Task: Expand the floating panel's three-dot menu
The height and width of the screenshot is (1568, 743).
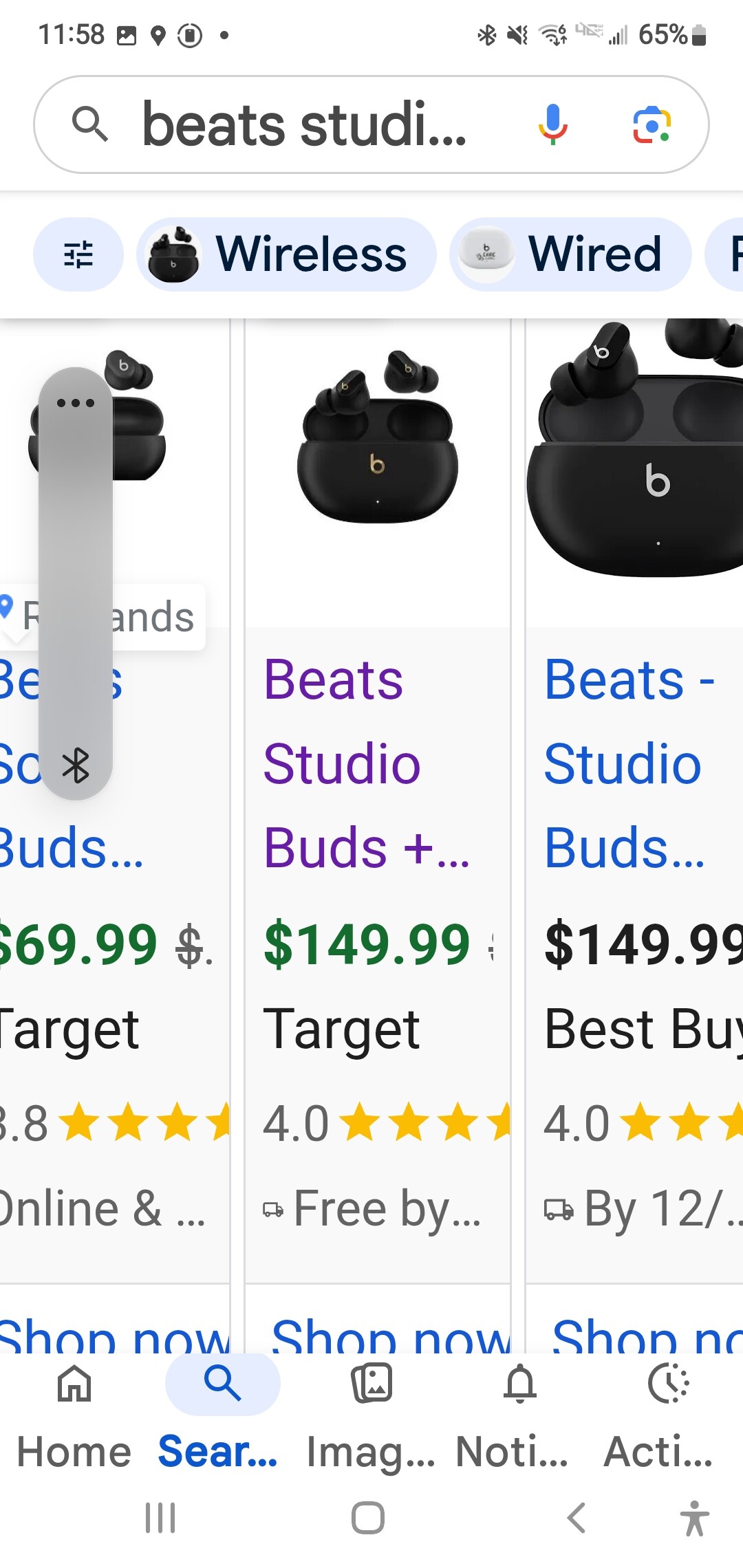Action: 76,403
